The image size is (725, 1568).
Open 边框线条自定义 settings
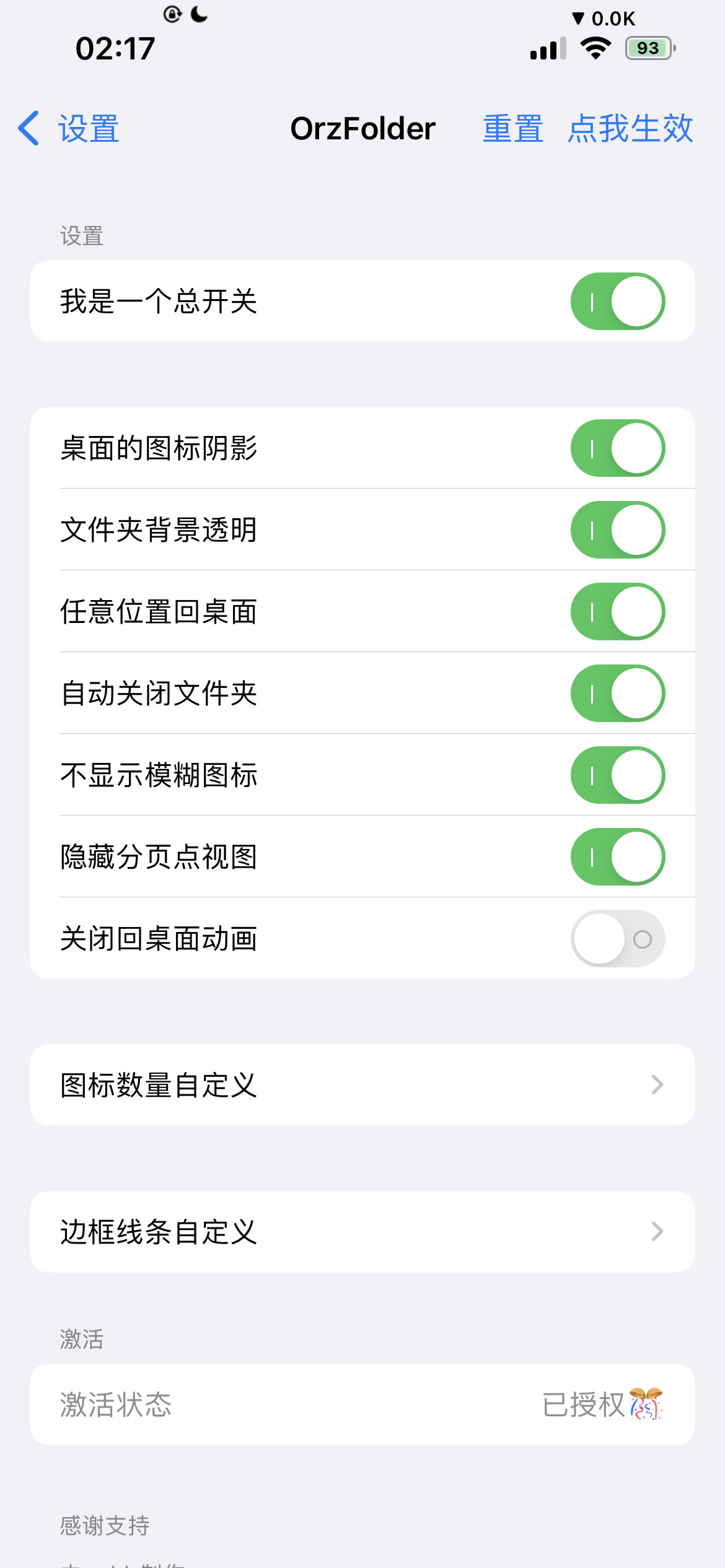pyautogui.click(x=362, y=1232)
